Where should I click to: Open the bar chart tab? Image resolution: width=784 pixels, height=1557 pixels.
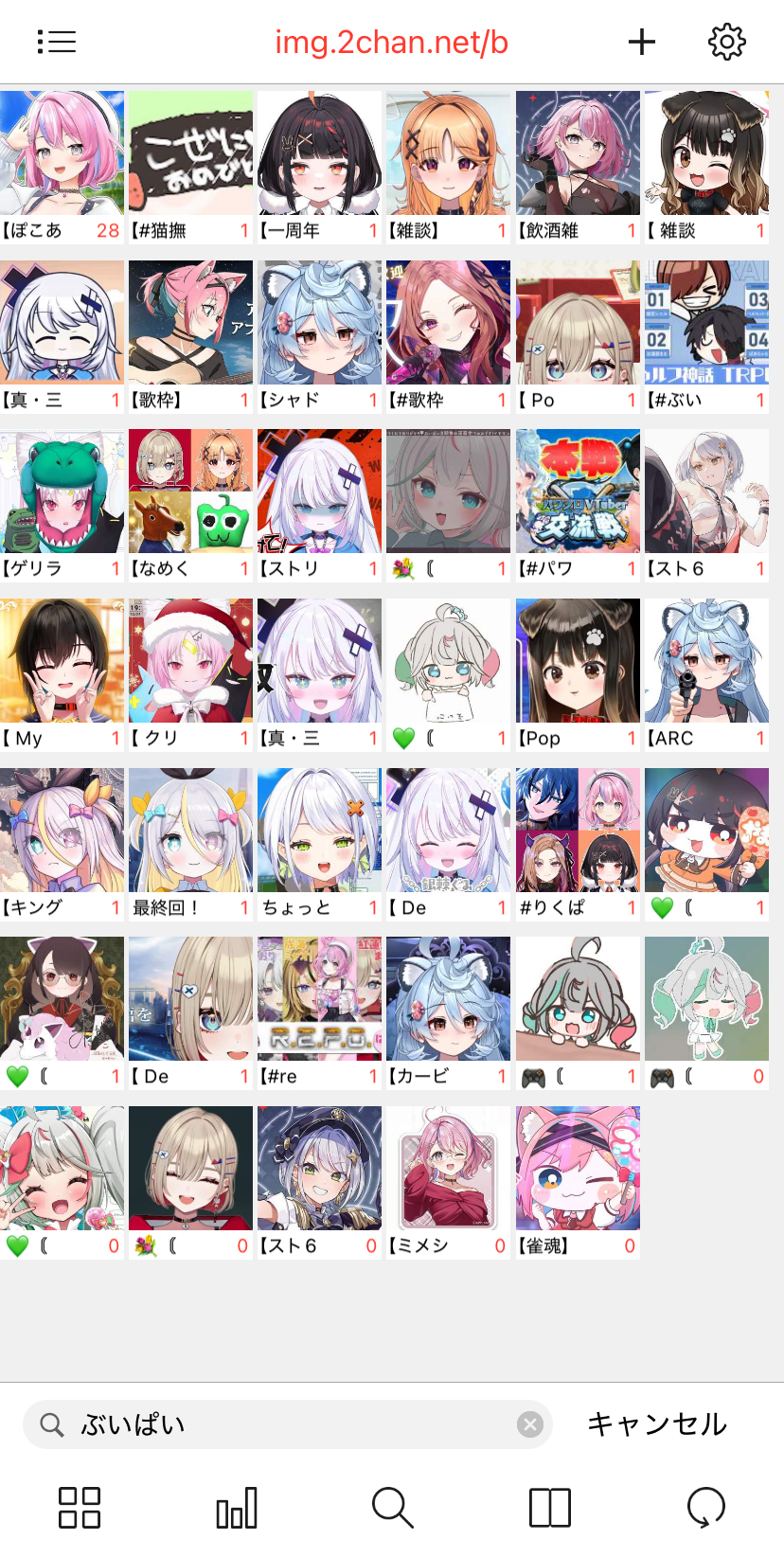click(236, 1508)
